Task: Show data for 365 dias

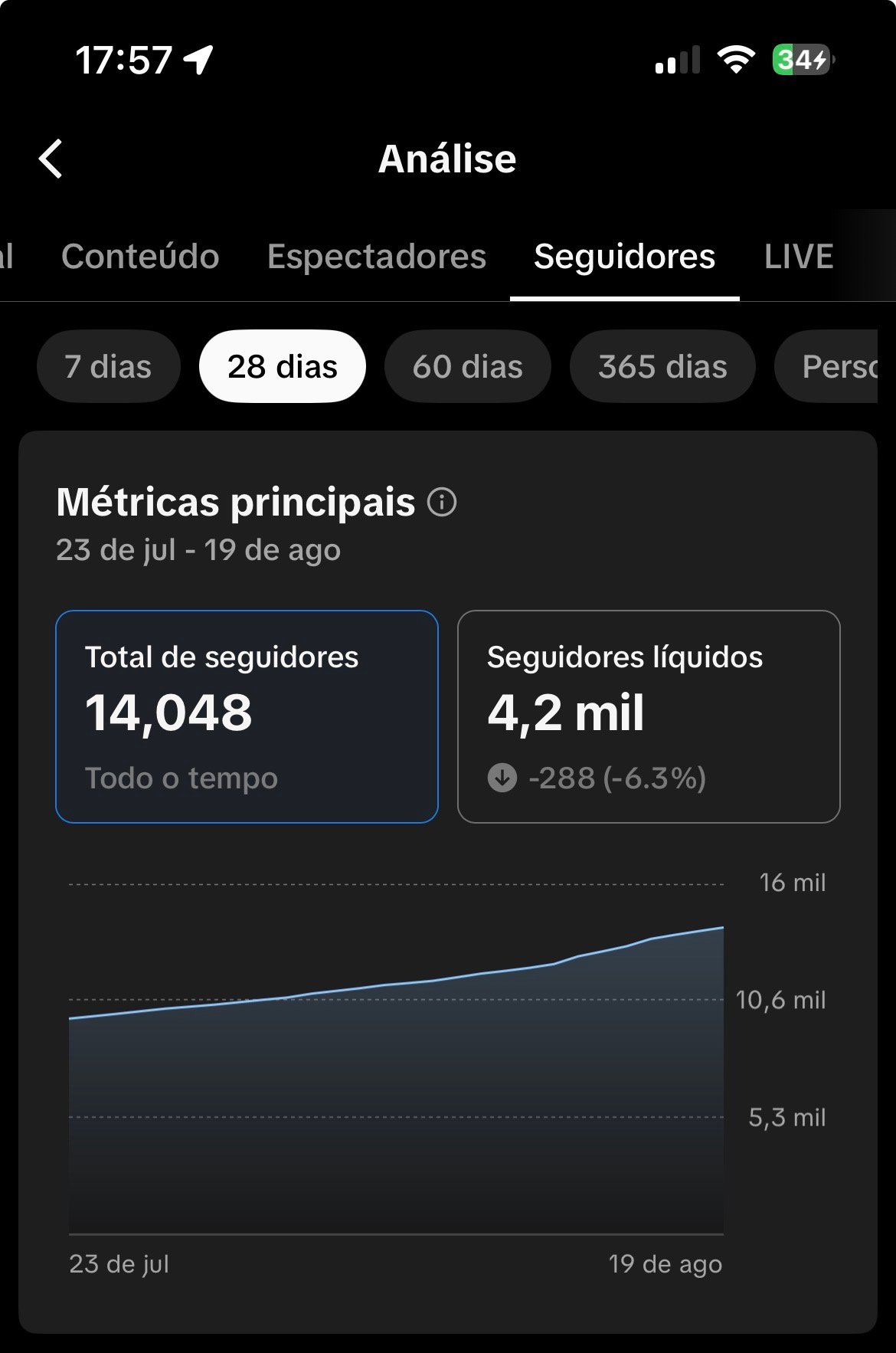Action: (x=662, y=366)
